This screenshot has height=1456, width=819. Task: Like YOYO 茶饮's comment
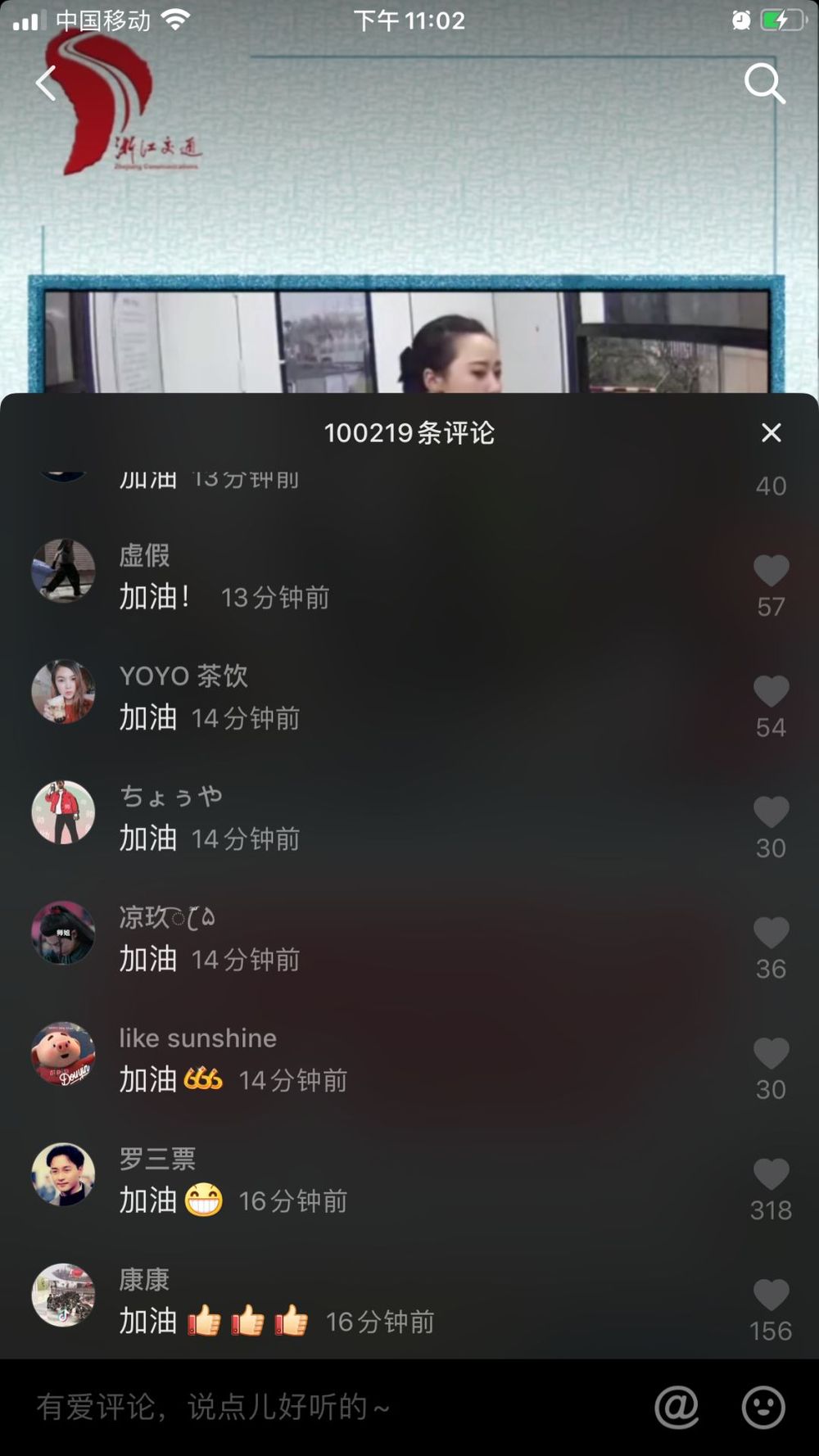click(x=771, y=692)
